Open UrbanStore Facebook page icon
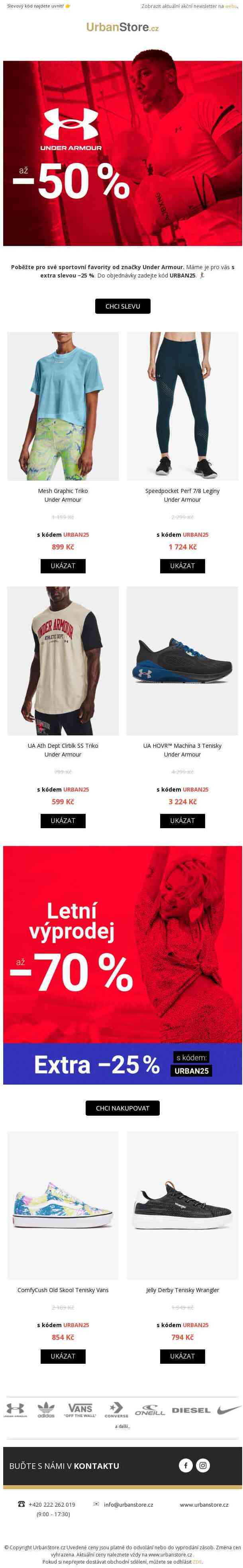The width and height of the screenshot is (243, 1568). [x=186, y=1465]
